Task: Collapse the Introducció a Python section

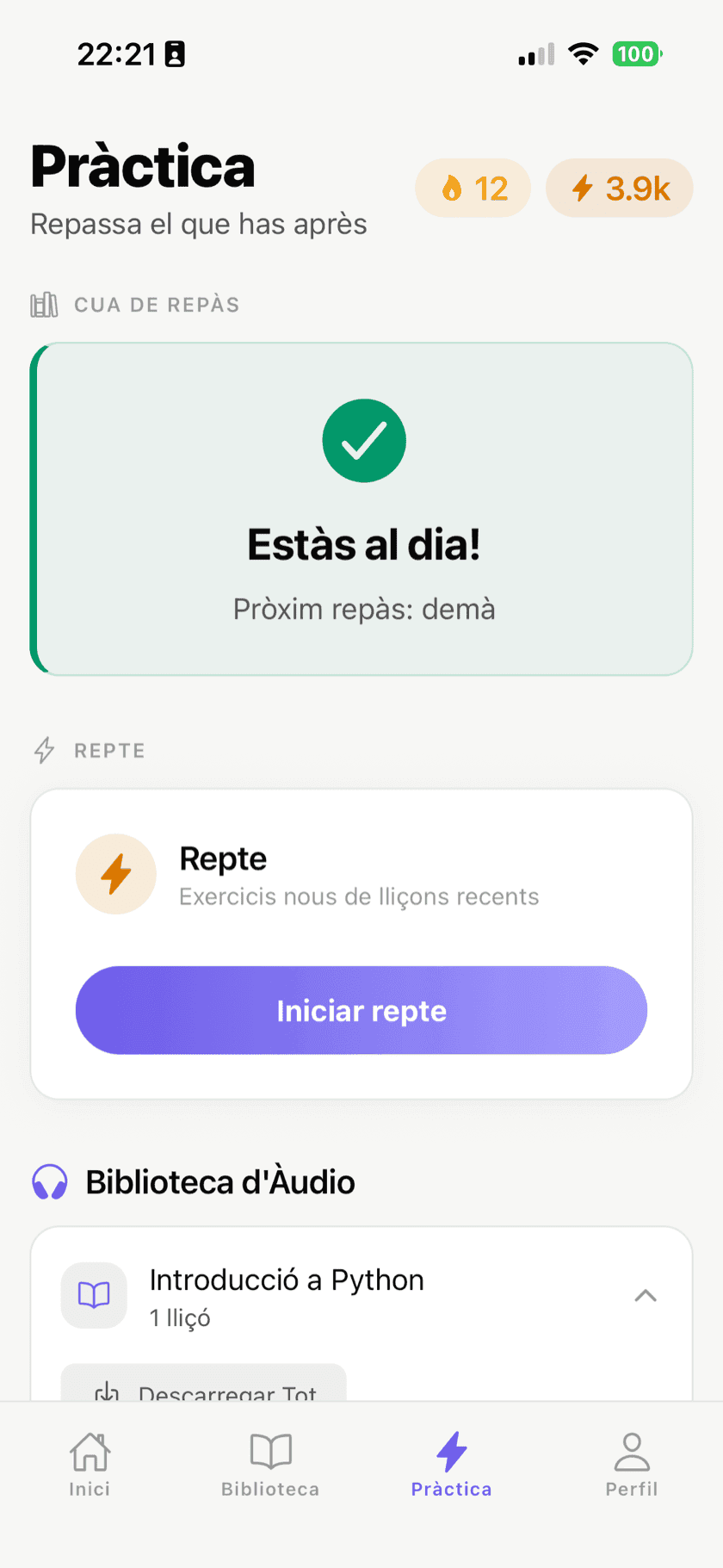Action: (x=646, y=1295)
